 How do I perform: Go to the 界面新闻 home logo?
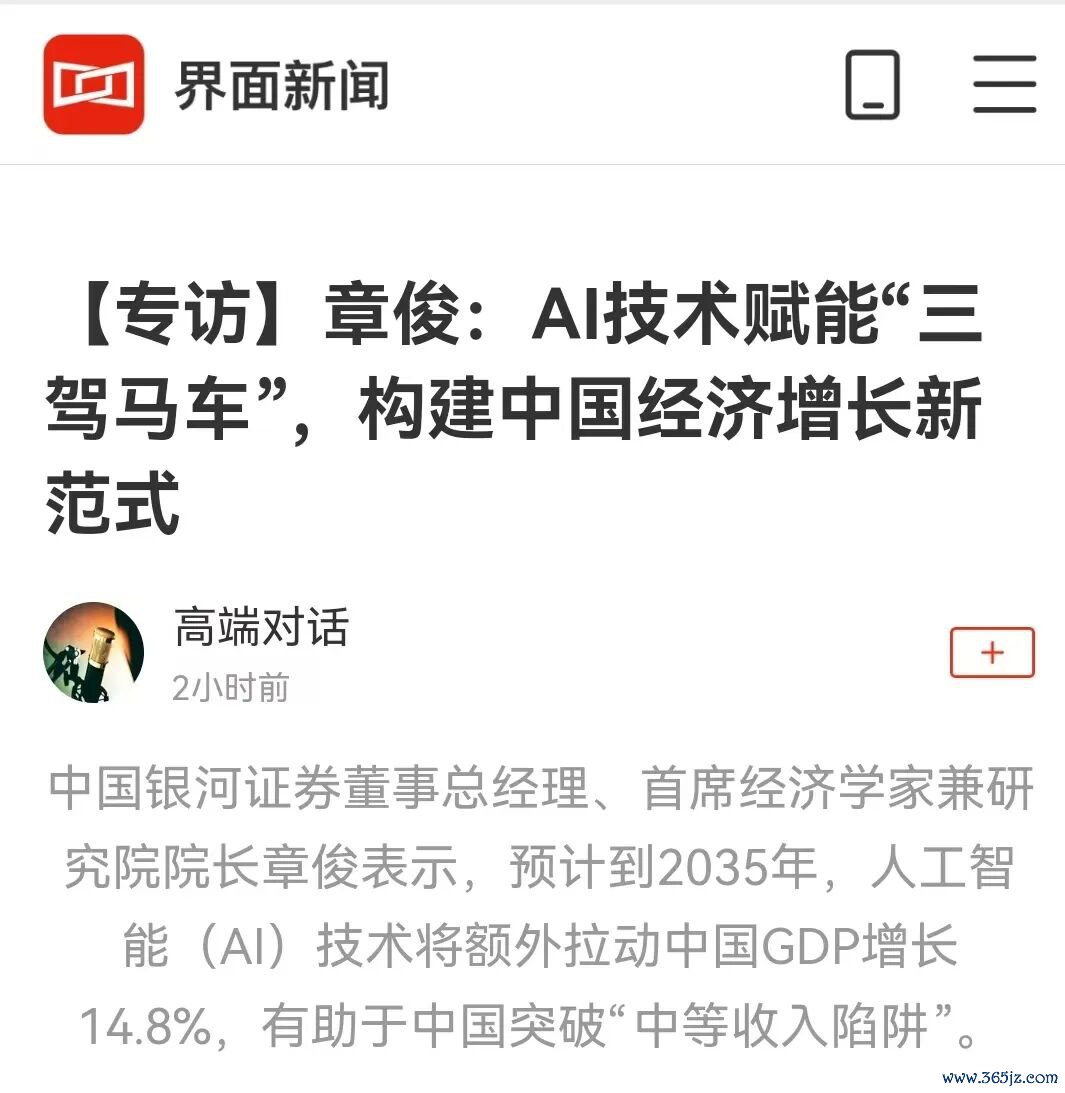tap(94, 85)
